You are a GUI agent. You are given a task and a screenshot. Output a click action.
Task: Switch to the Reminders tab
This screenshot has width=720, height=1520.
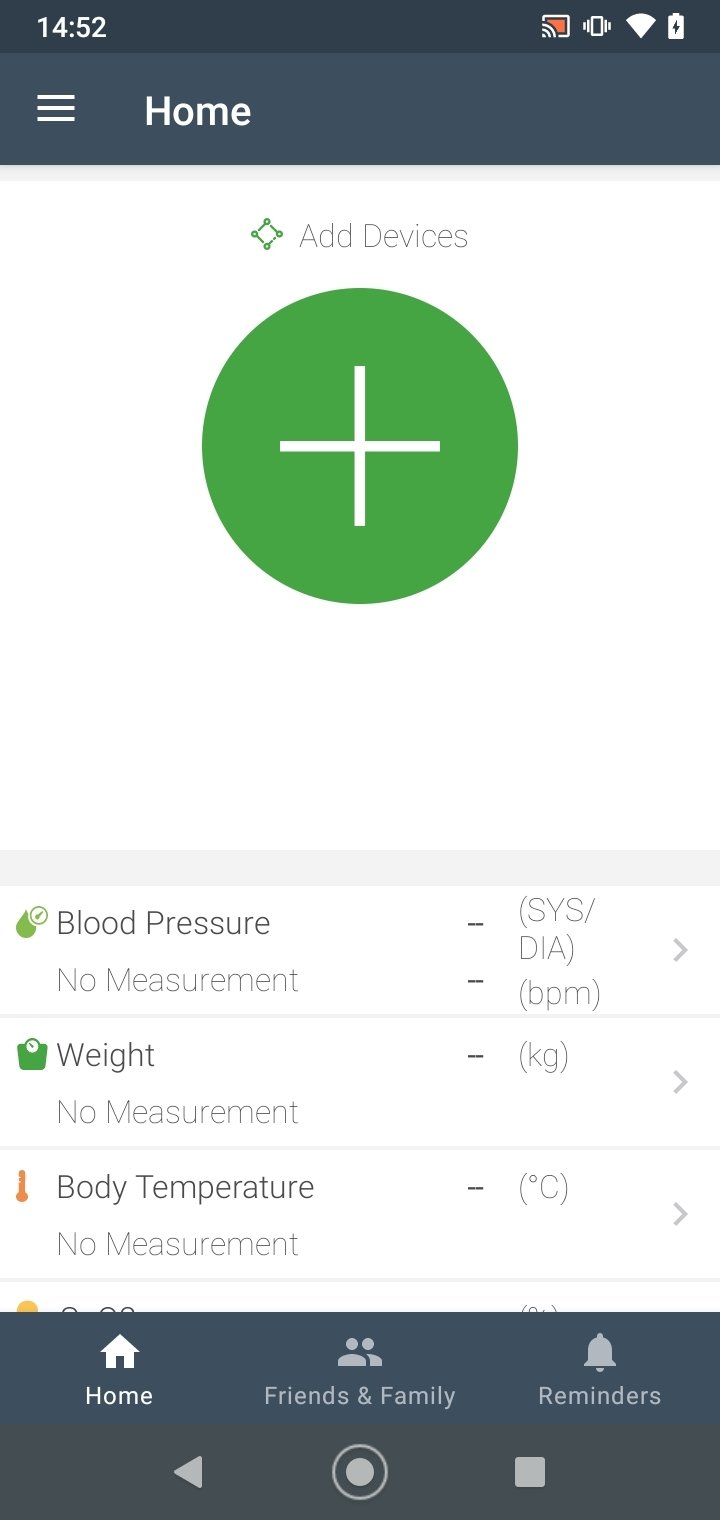(x=600, y=1370)
